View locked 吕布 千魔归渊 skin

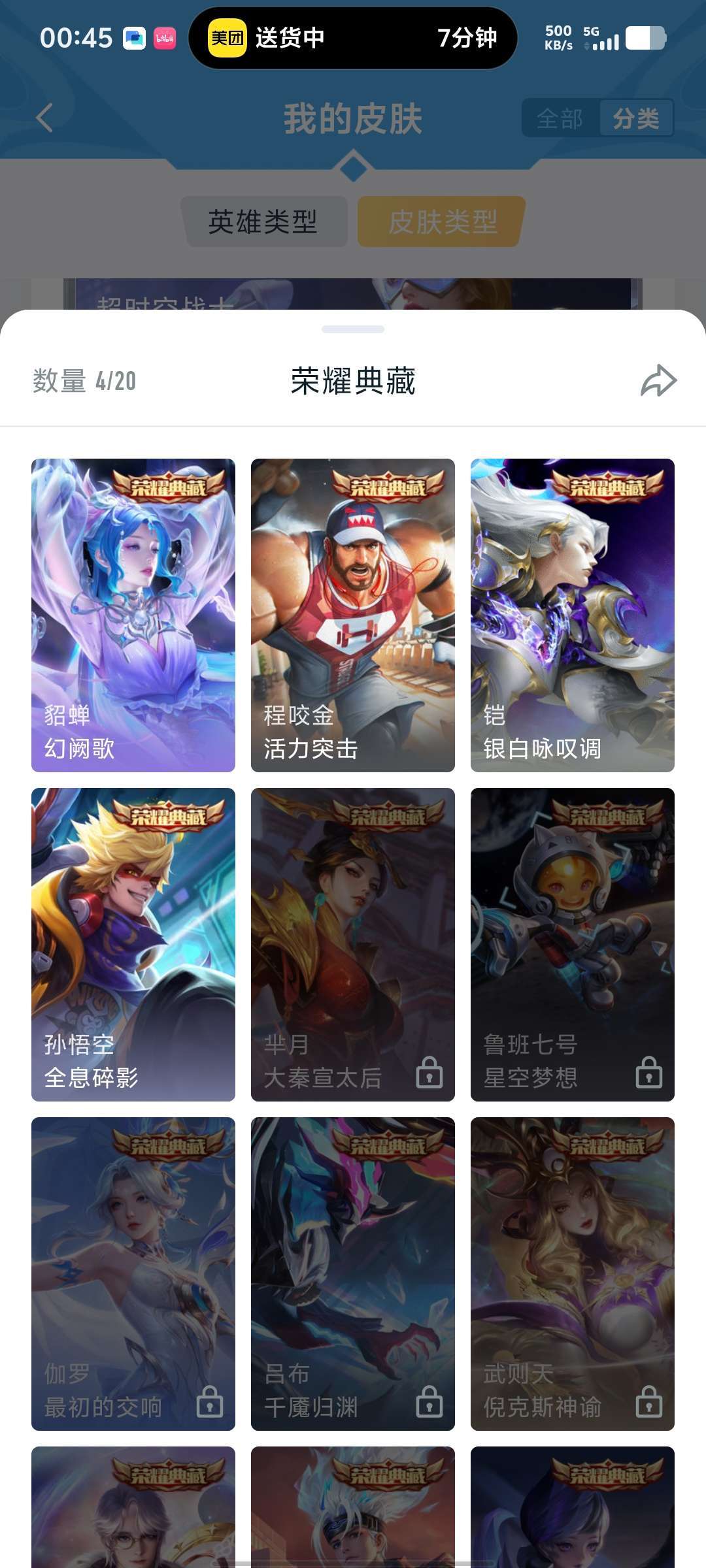coord(353,1273)
